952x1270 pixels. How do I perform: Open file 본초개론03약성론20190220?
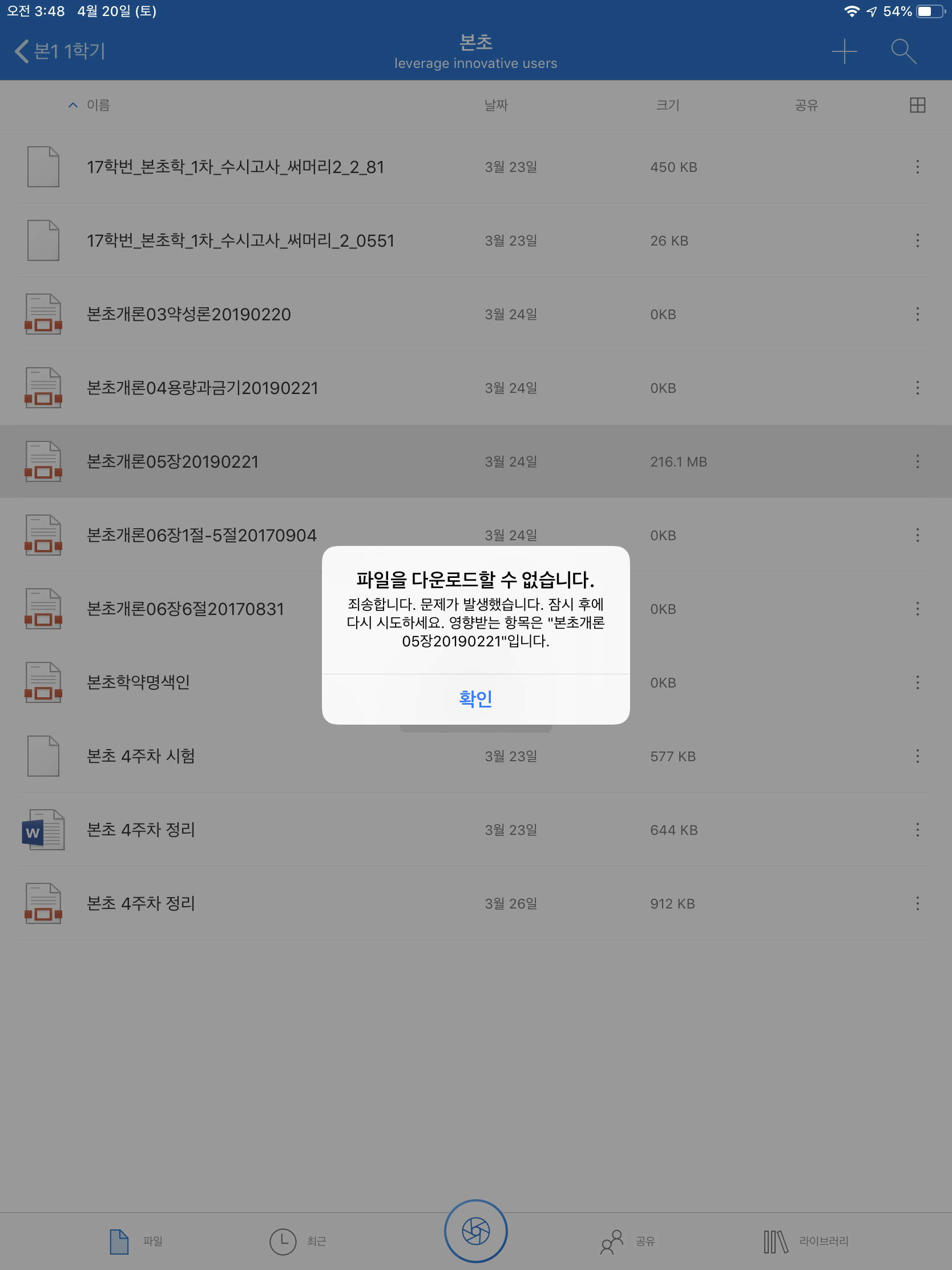point(189,315)
